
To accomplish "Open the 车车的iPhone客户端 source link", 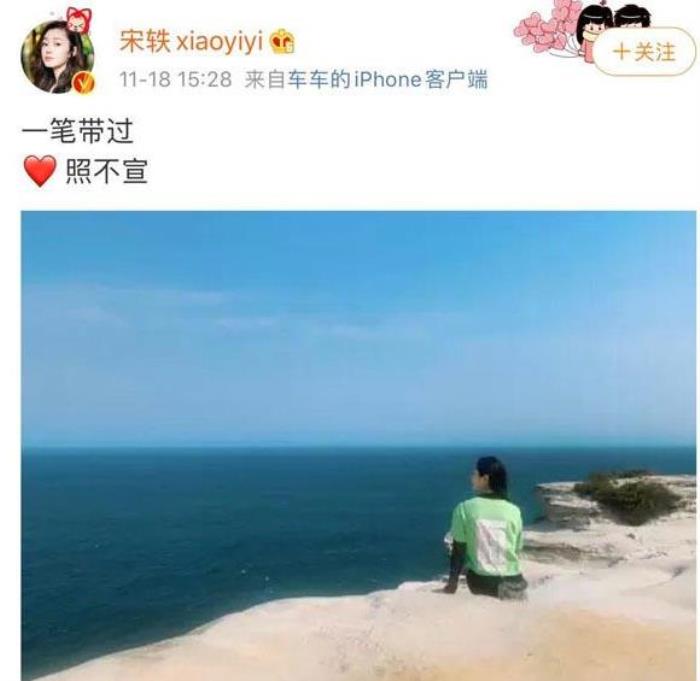I will 387,80.
